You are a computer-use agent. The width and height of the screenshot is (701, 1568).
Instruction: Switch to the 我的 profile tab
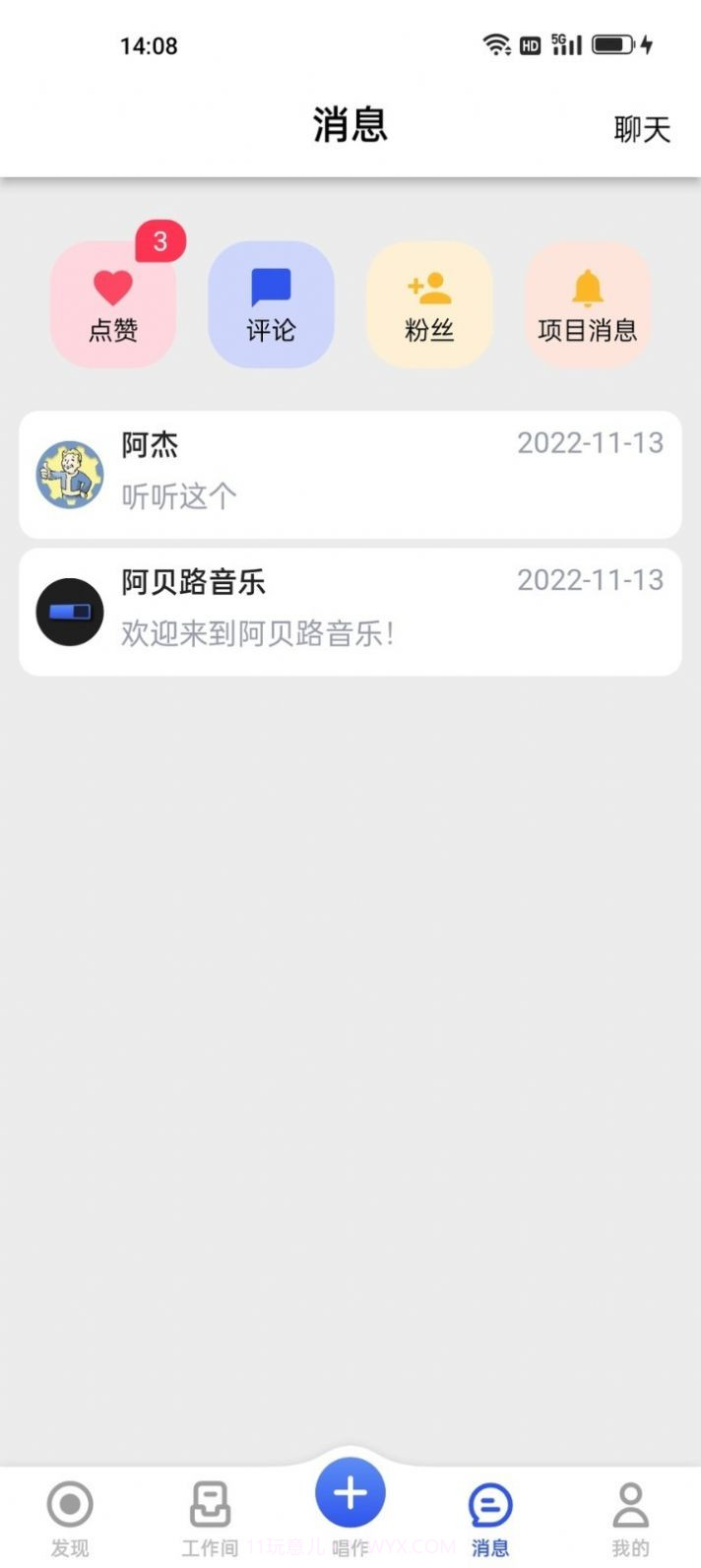tap(630, 1517)
